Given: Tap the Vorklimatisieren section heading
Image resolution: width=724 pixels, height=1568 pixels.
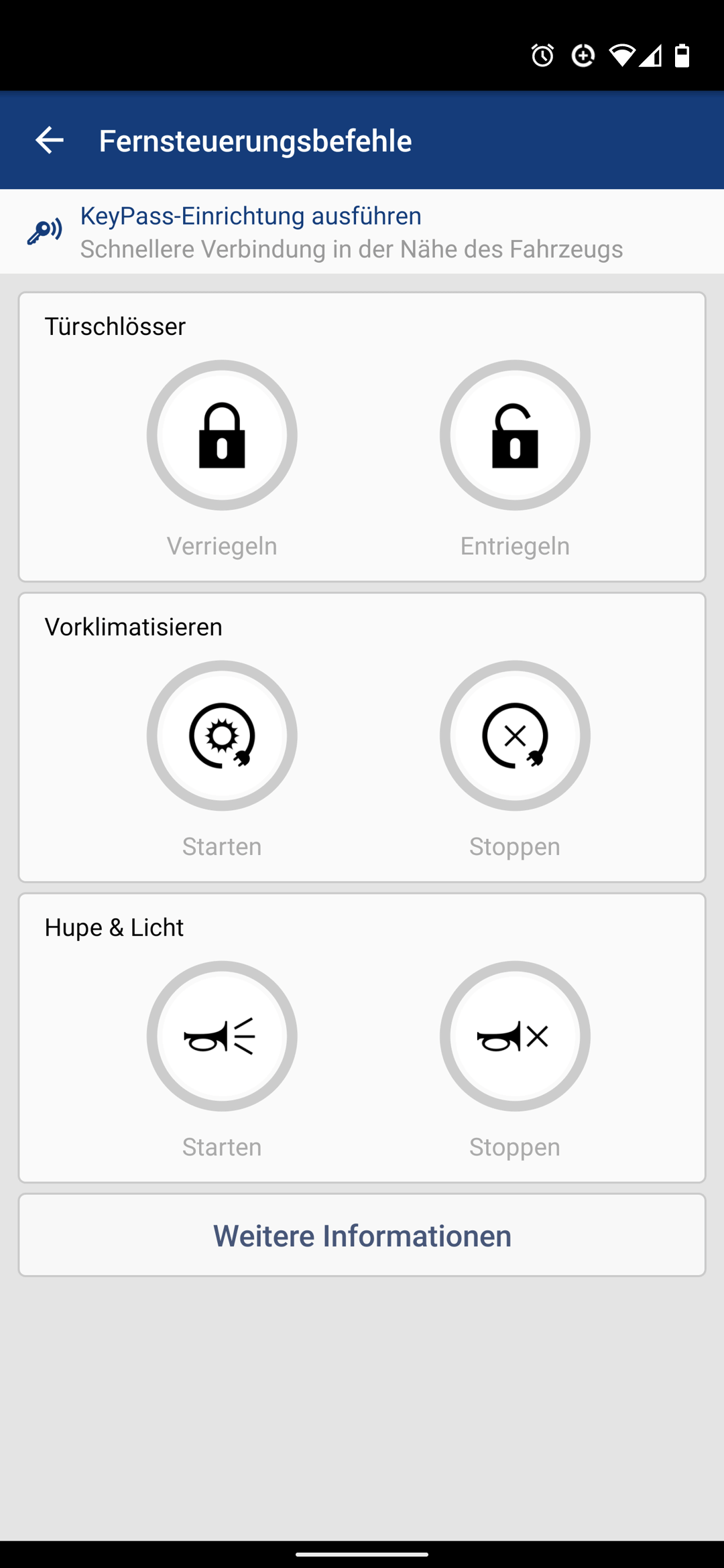Looking at the screenshot, I should point(133,627).
